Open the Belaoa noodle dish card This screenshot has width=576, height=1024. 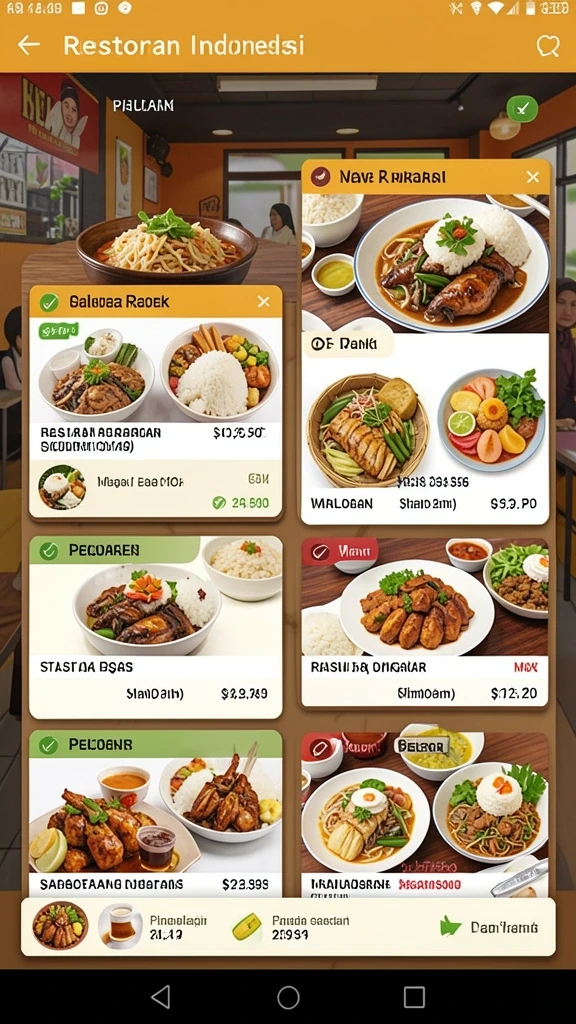(424, 815)
